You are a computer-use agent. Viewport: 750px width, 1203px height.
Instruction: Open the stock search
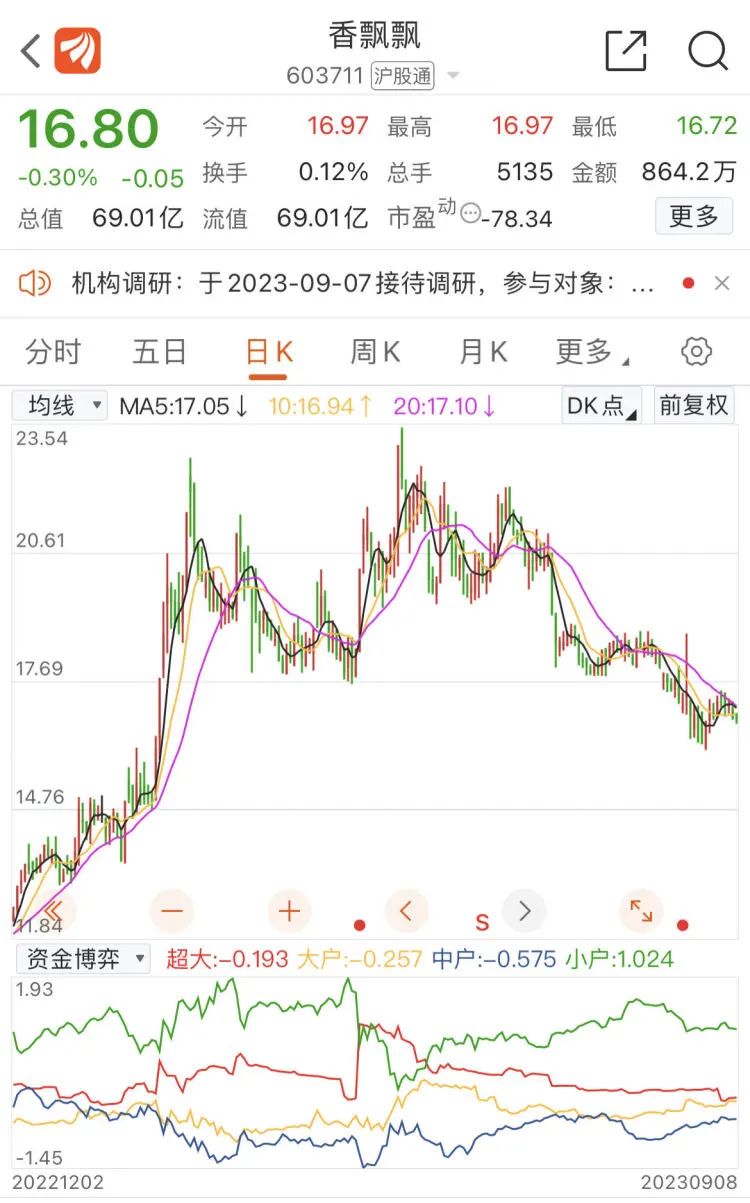707,50
